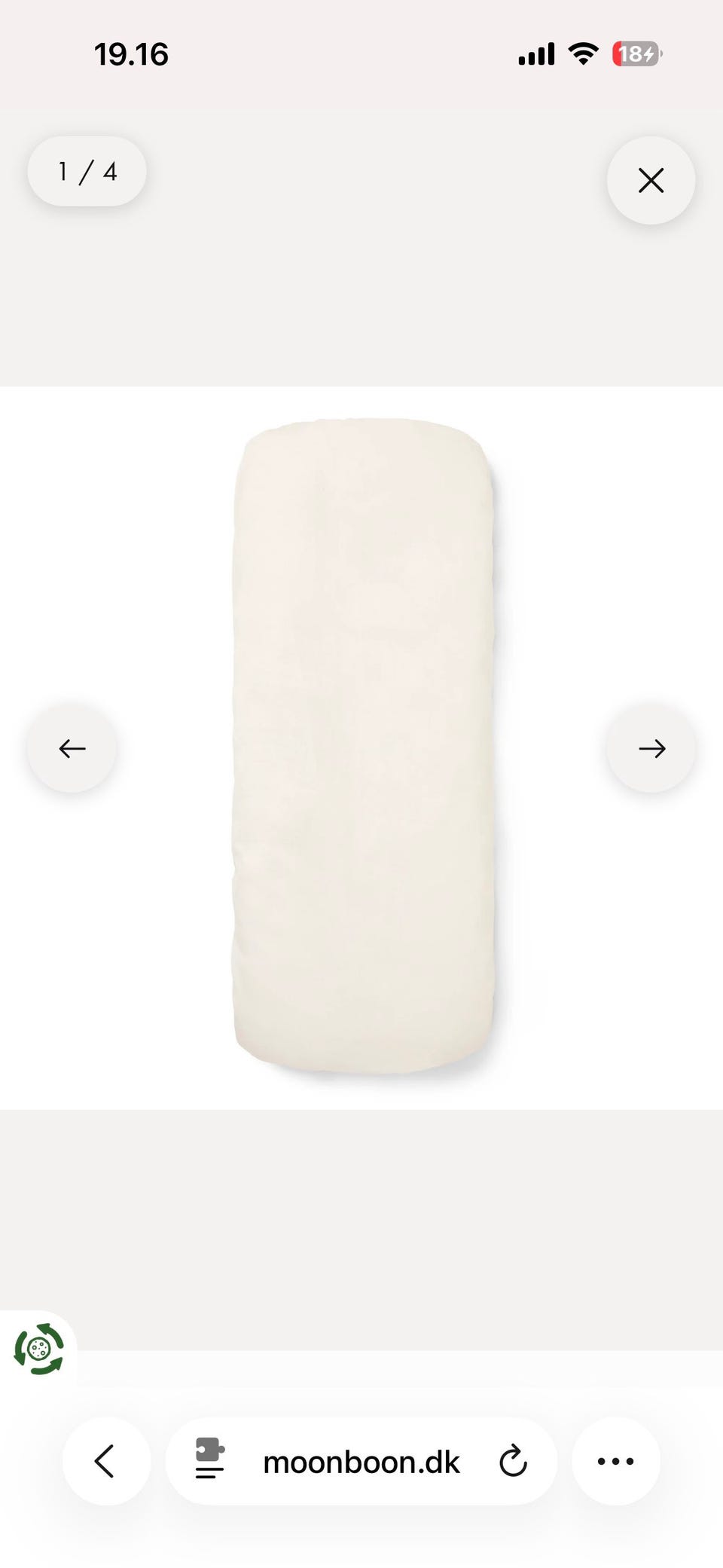
Task: Tap the browser back button
Action: 105,1461
